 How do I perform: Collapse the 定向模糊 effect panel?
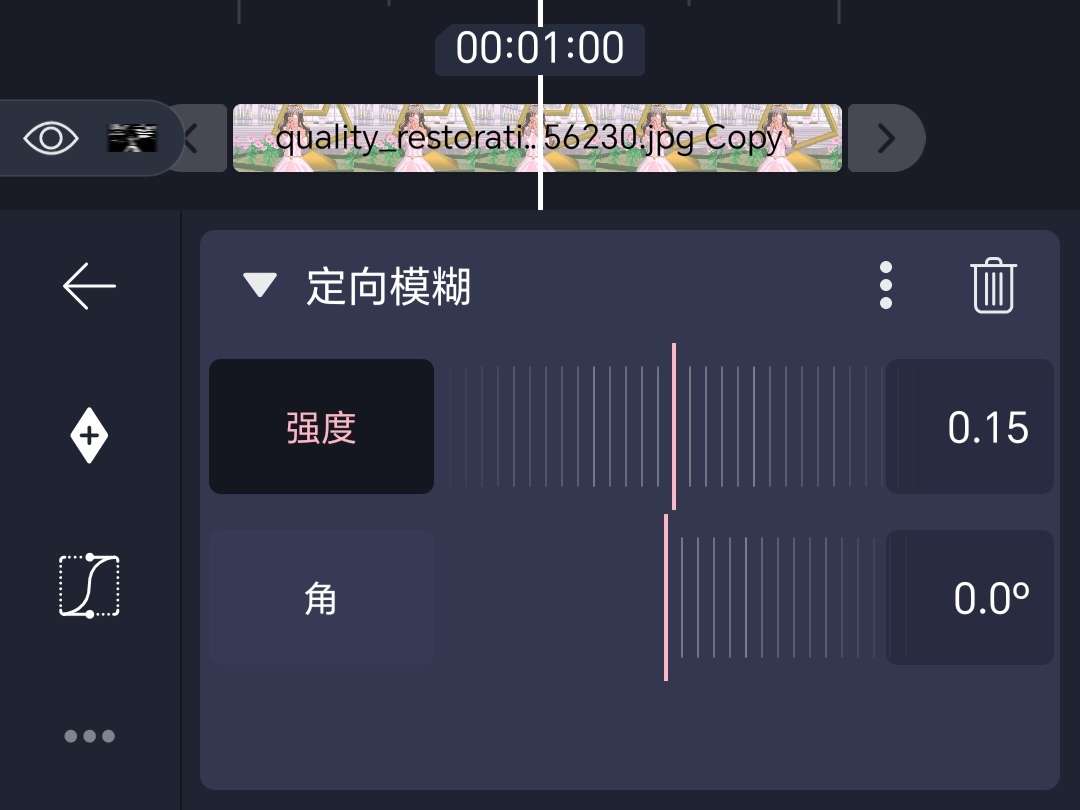click(x=260, y=287)
